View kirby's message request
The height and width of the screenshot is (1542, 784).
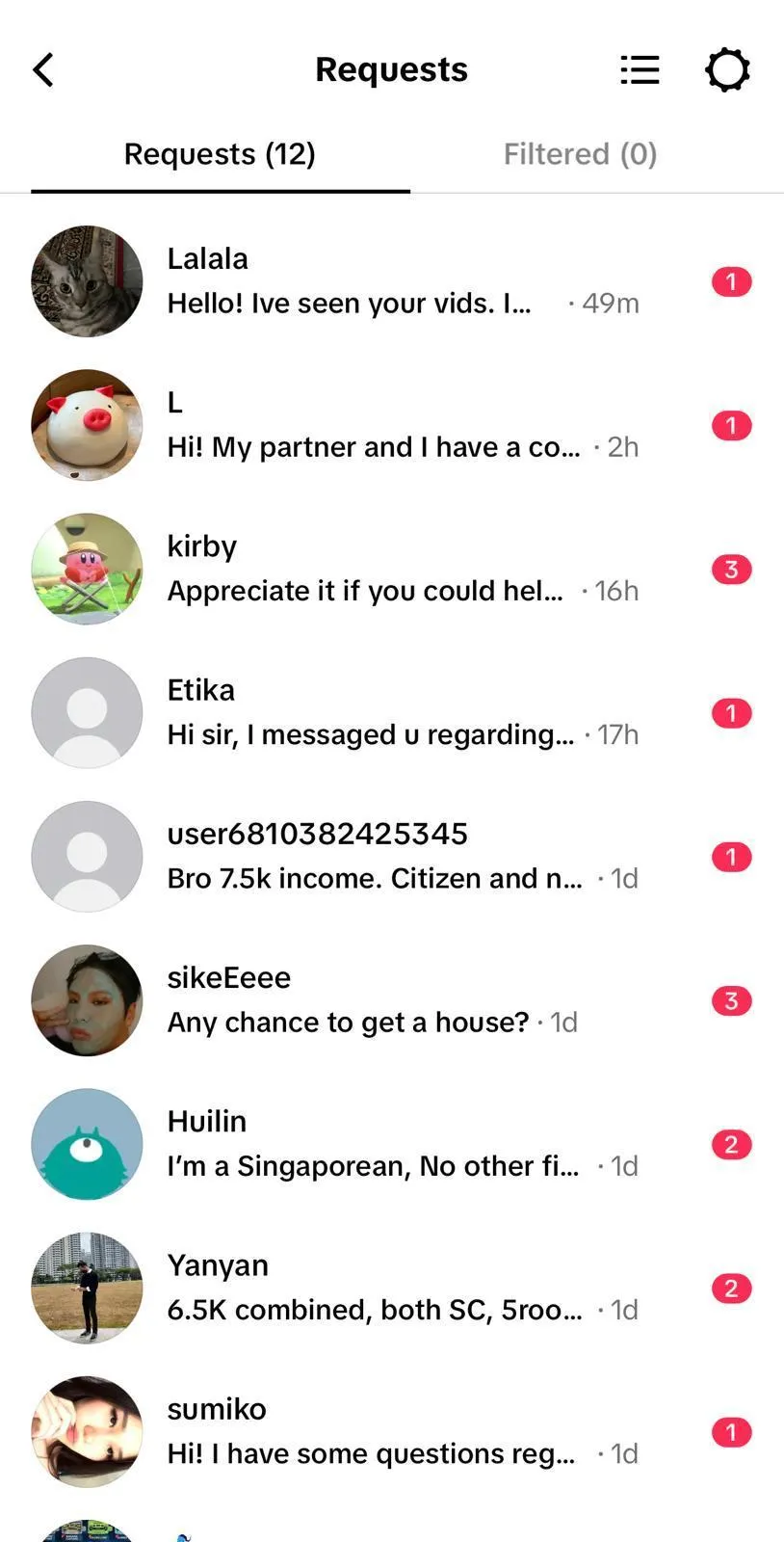[392, 569]
